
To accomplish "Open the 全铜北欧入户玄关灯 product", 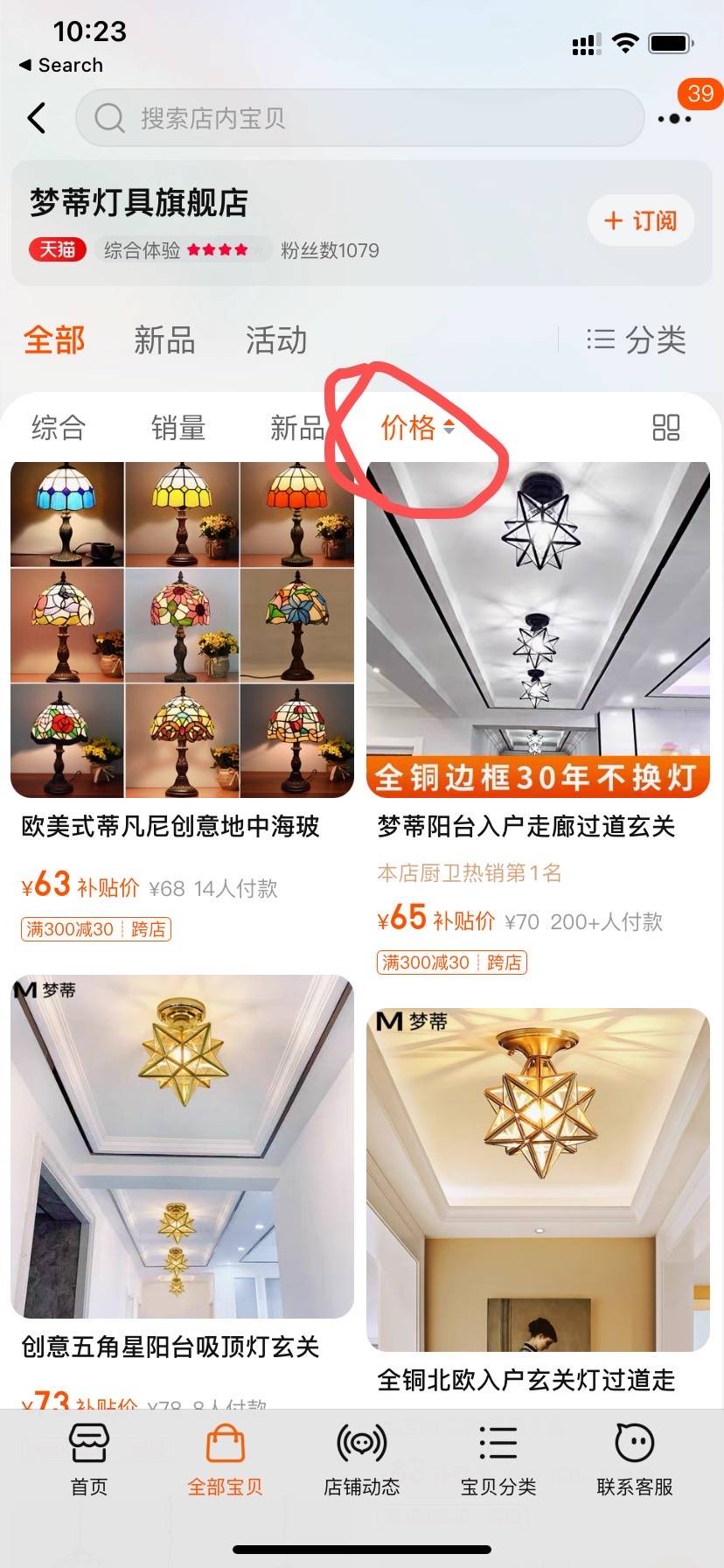I will (537, 1179).
